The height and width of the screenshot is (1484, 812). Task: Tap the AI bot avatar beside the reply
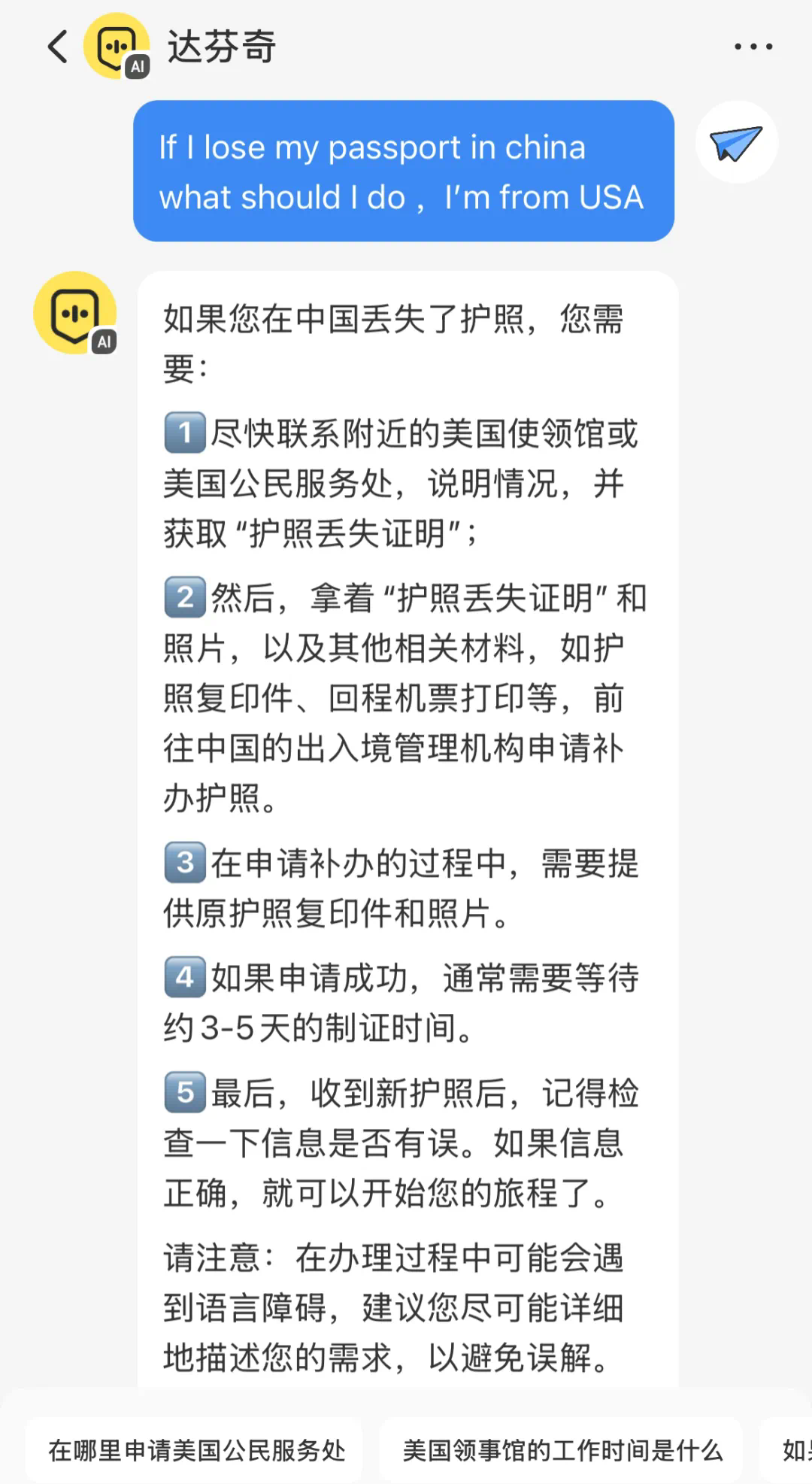(75, 313)
